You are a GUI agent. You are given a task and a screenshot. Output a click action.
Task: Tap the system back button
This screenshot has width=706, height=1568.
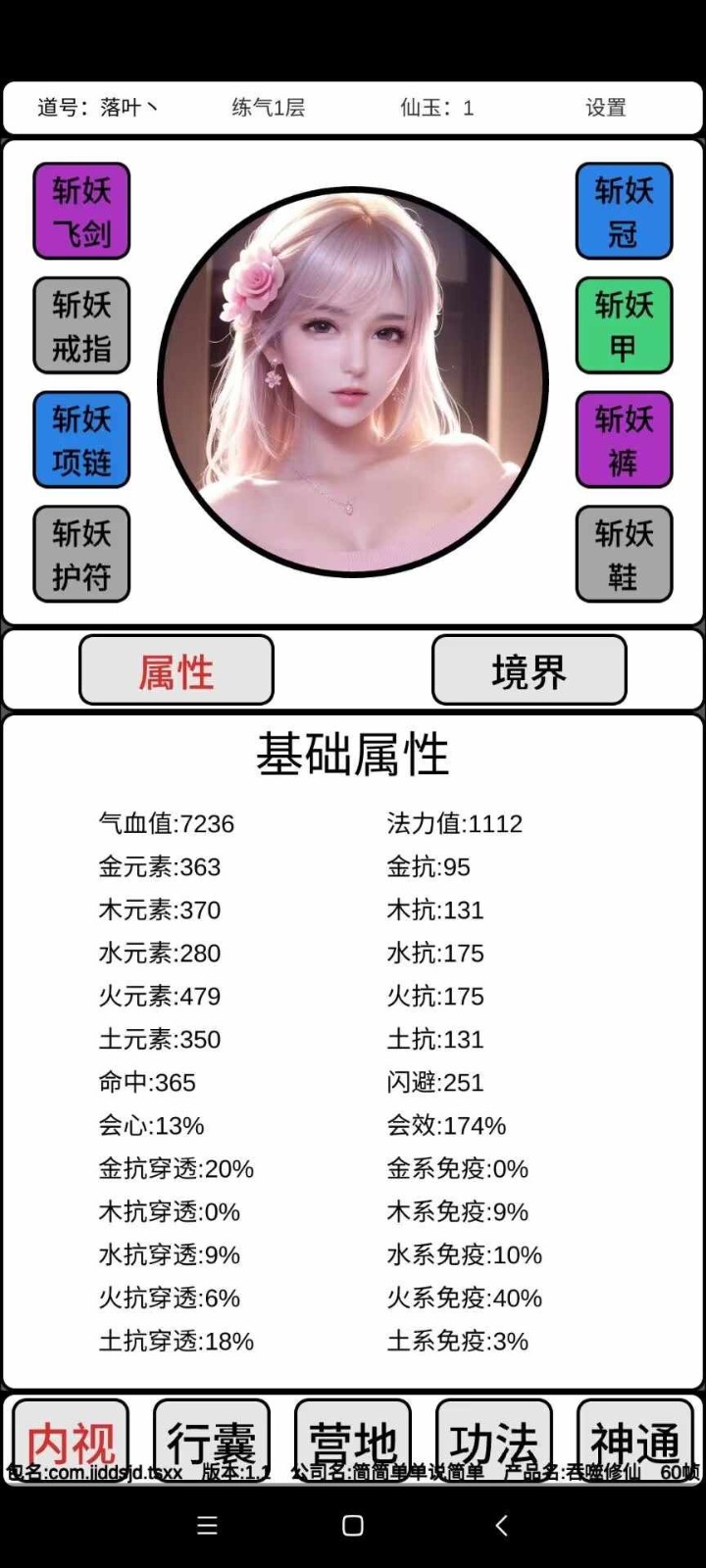click(x=501, y=1525)
